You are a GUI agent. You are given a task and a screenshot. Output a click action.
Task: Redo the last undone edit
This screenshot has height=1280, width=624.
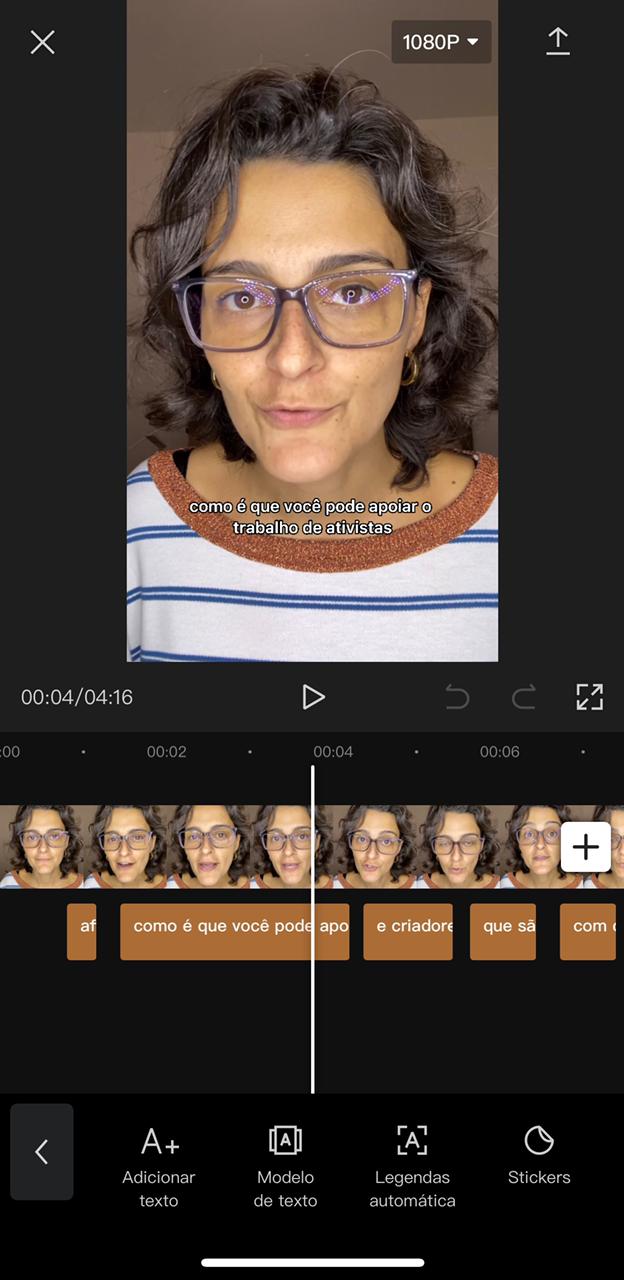pos(524,697)
